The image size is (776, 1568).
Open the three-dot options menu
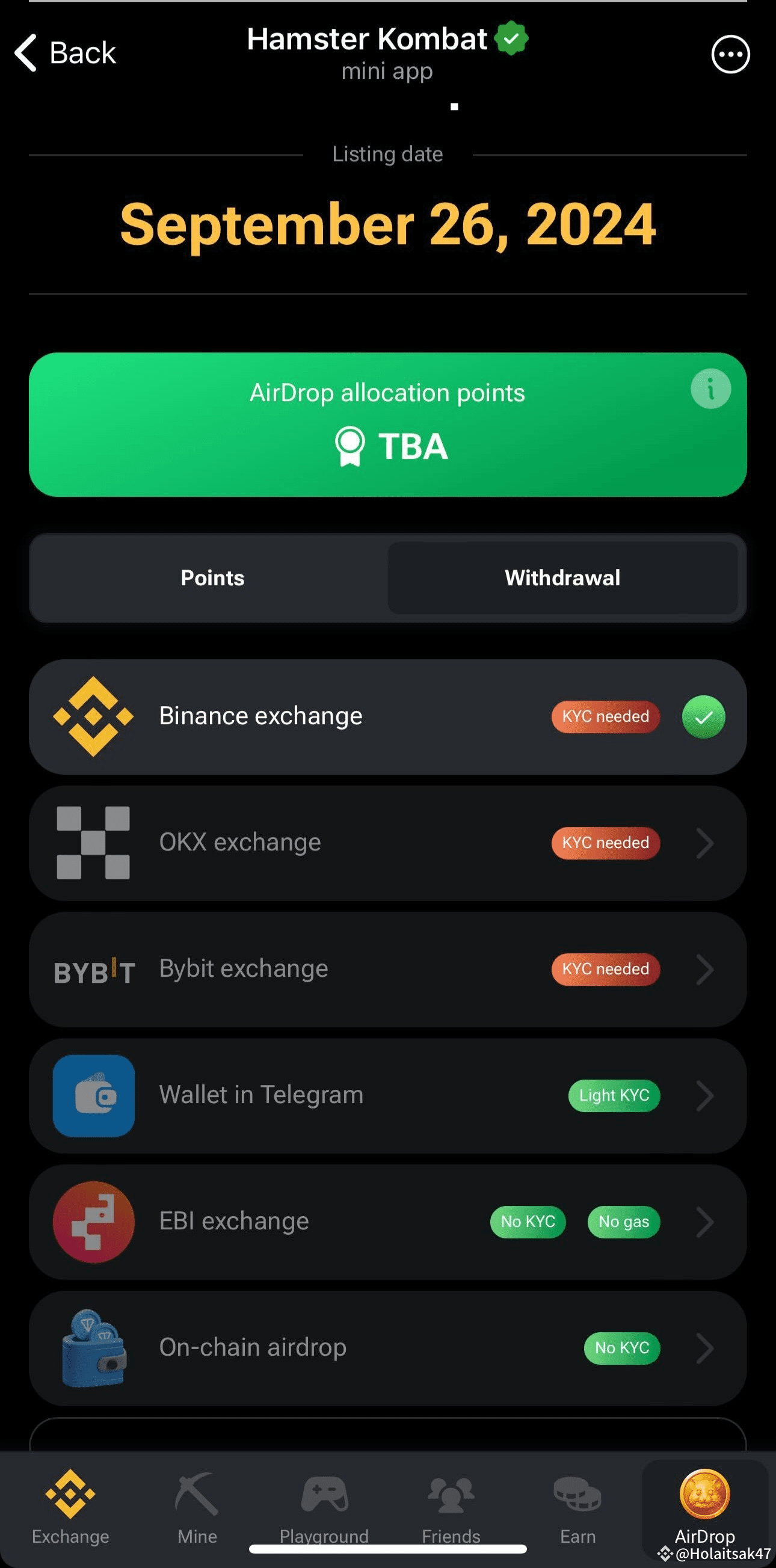pyautogui.click(x=730, y=55)
